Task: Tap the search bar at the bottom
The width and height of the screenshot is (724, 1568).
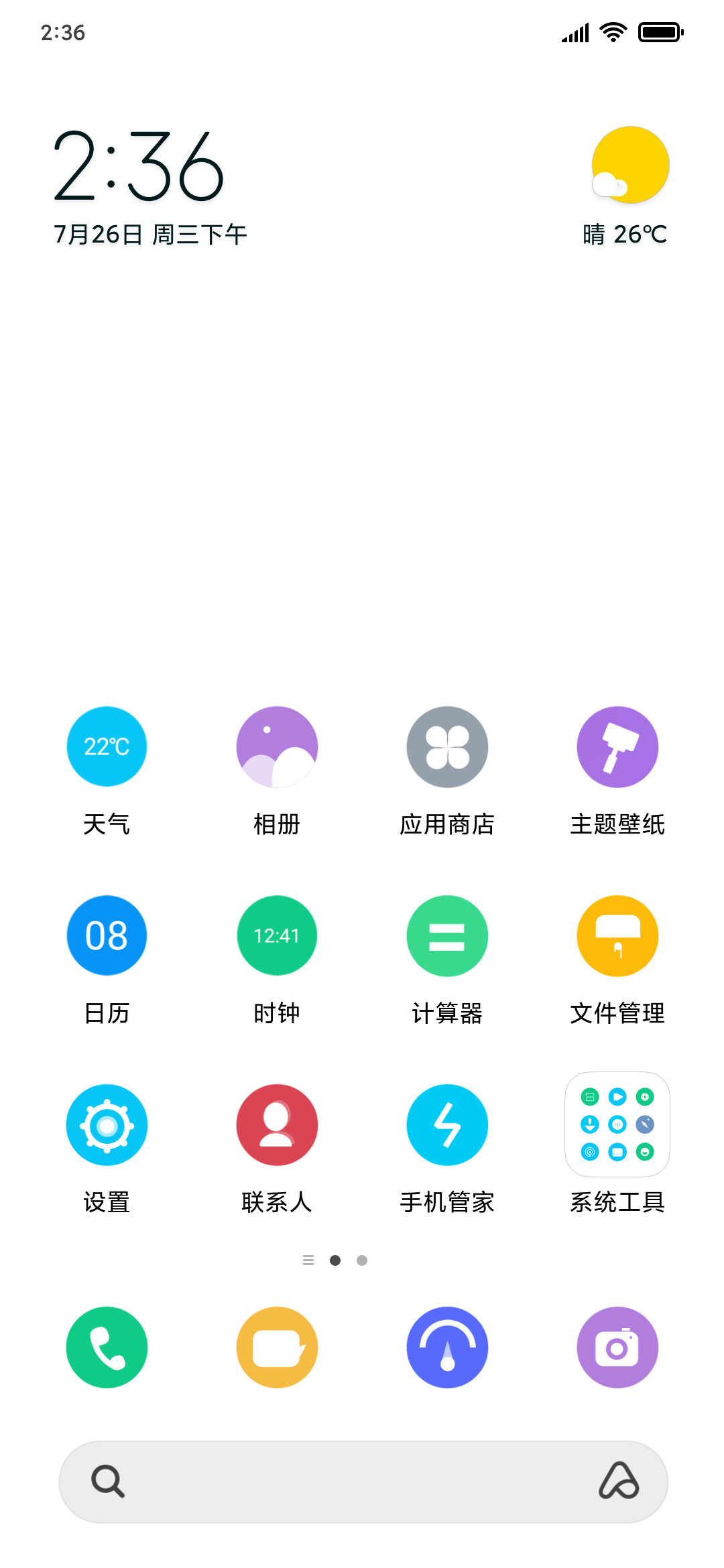Action: [363, 1482]
